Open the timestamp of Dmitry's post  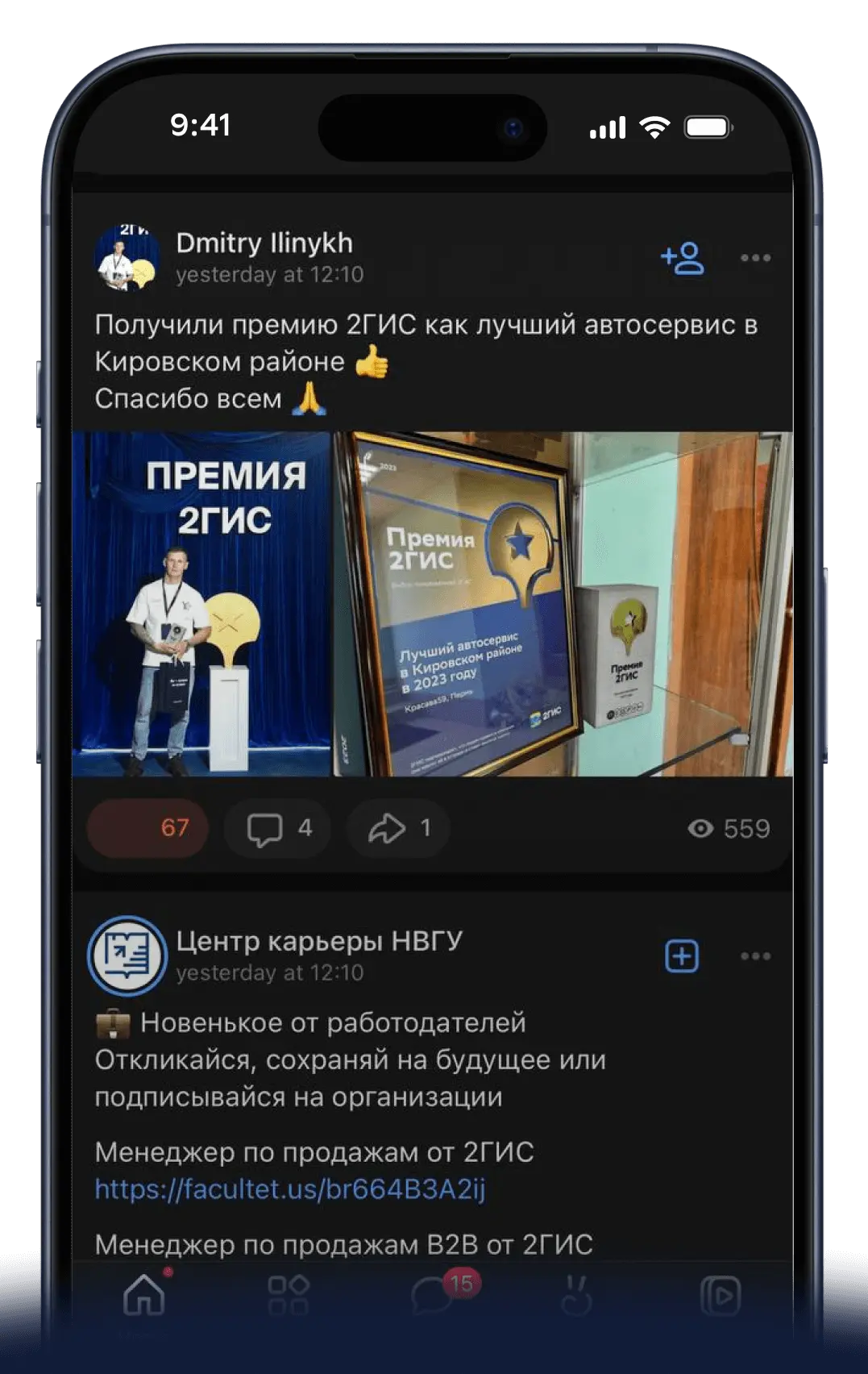pos(270,274)
